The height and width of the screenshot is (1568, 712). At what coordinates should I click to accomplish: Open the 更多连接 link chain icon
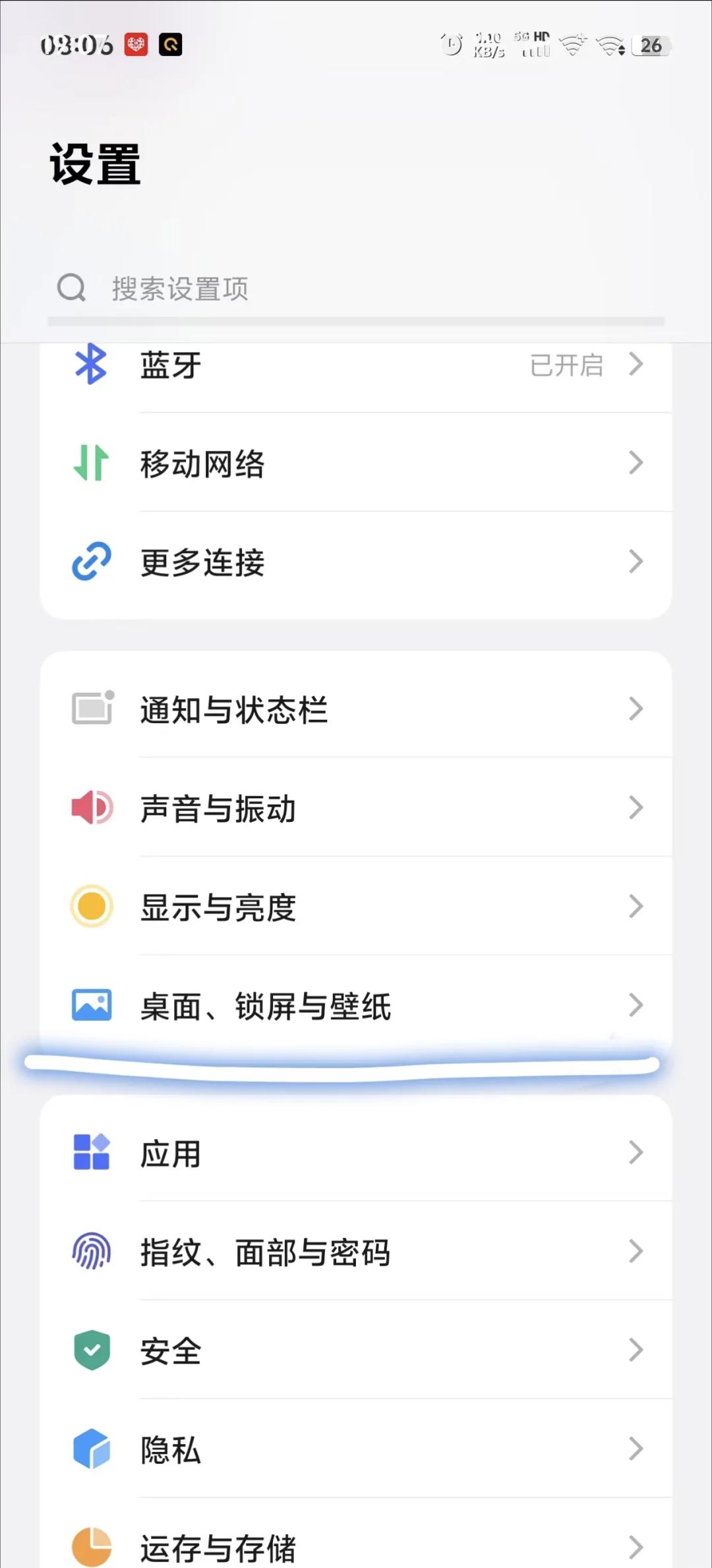click(91, 561)
